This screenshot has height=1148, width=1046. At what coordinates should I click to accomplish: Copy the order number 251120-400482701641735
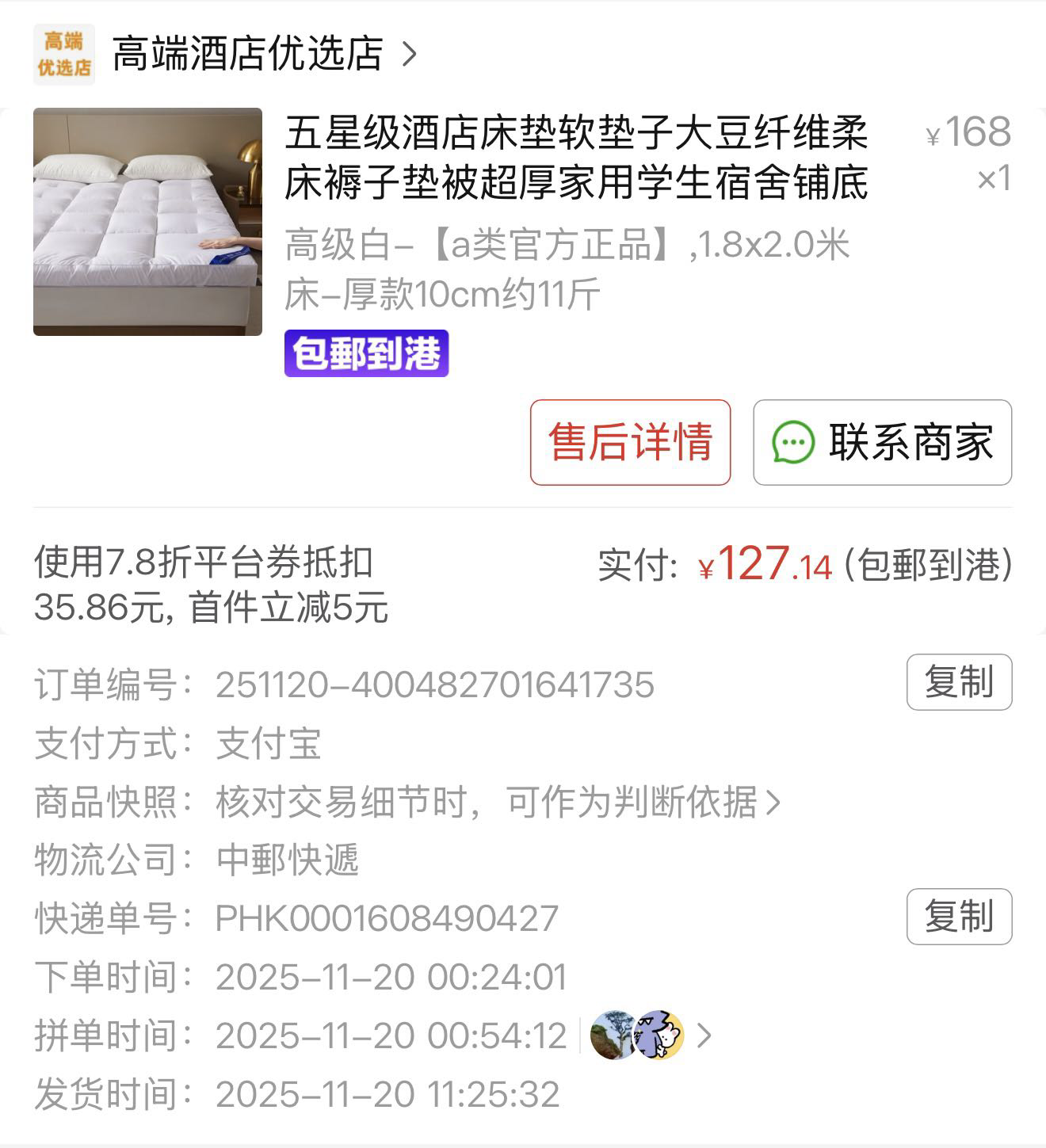pos(959,683)
